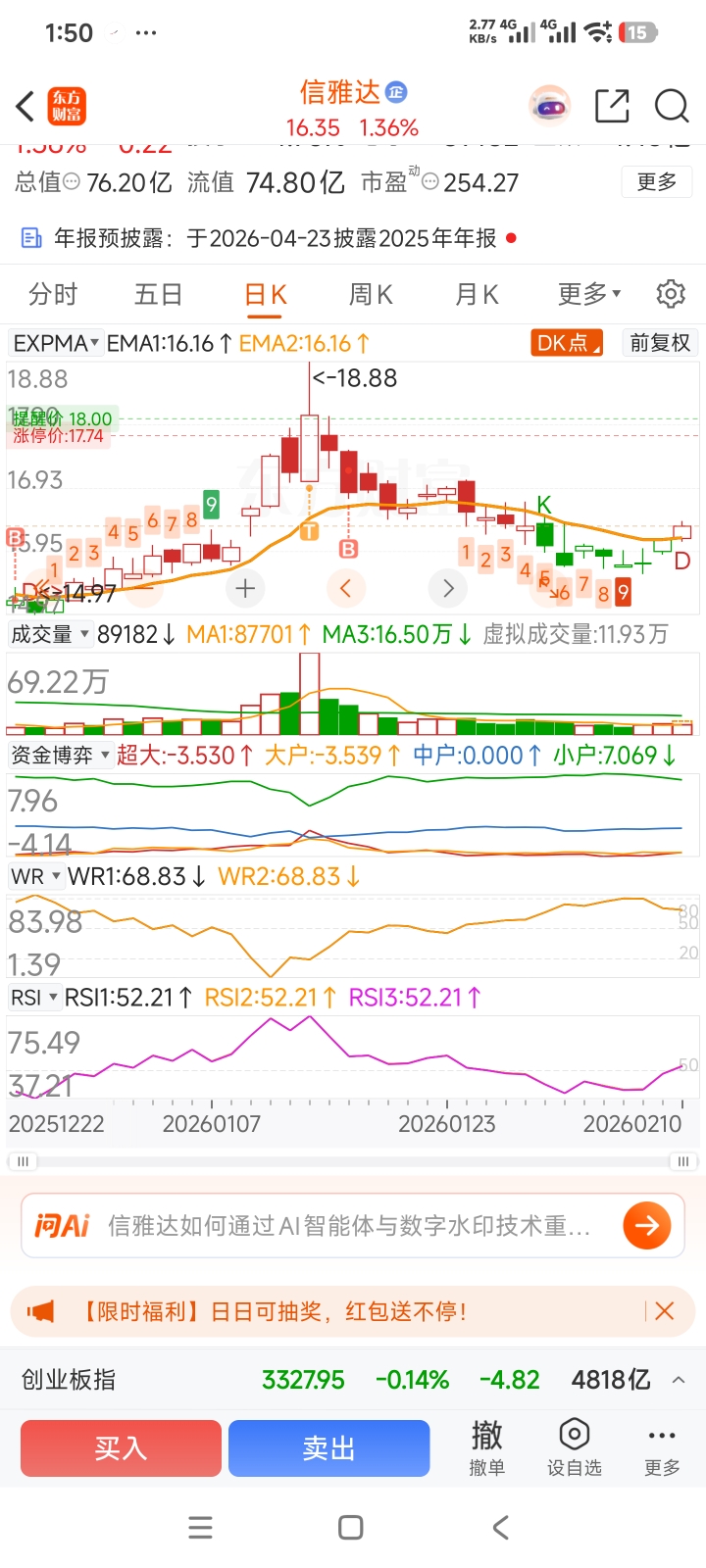
Task: Tap the red 买入 button
Action: pyautogui.click(x=121, y=1448)
